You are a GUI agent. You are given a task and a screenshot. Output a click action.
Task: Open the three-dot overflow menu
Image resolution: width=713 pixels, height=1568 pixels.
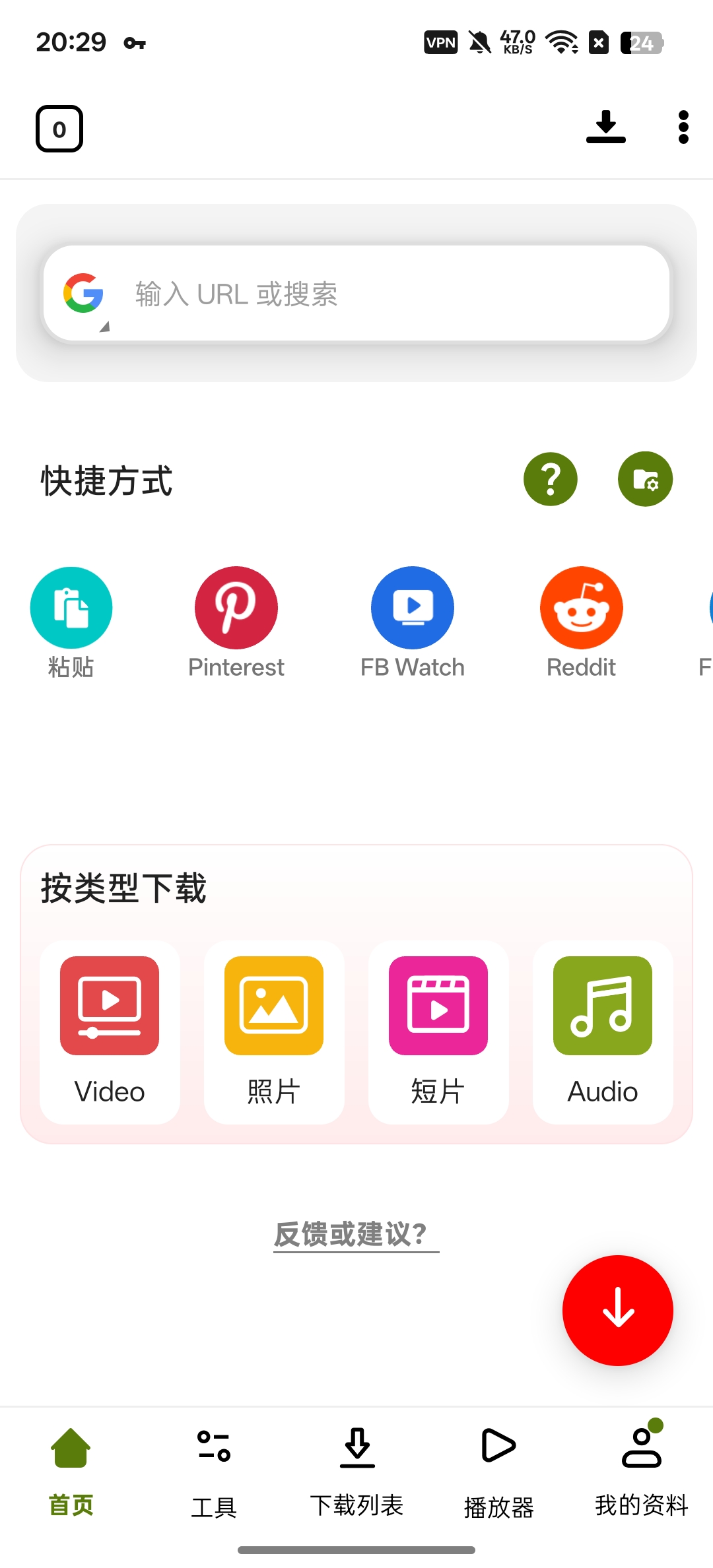coord(683,127)
